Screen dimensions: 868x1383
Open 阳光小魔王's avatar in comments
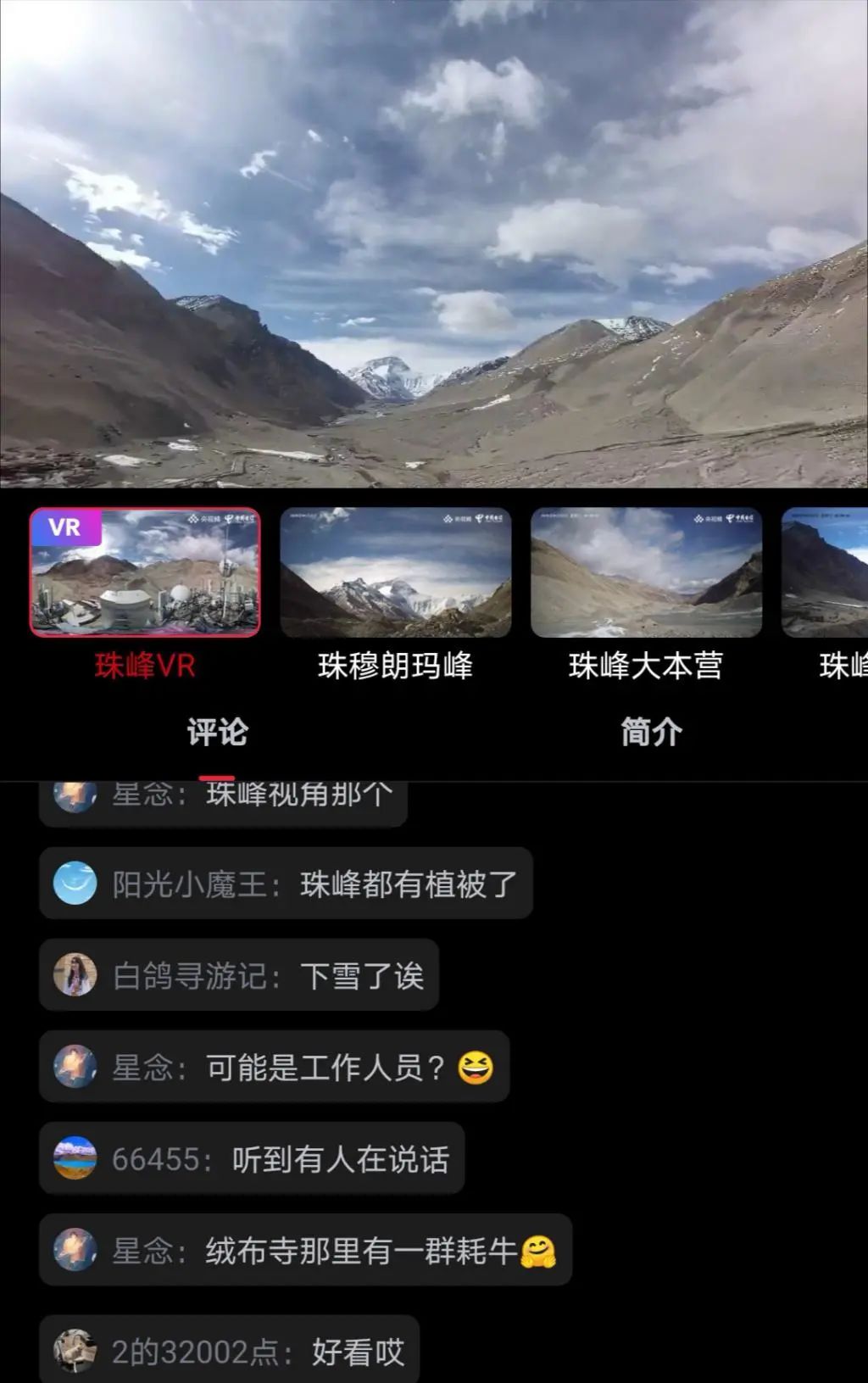tap(75, 883)
